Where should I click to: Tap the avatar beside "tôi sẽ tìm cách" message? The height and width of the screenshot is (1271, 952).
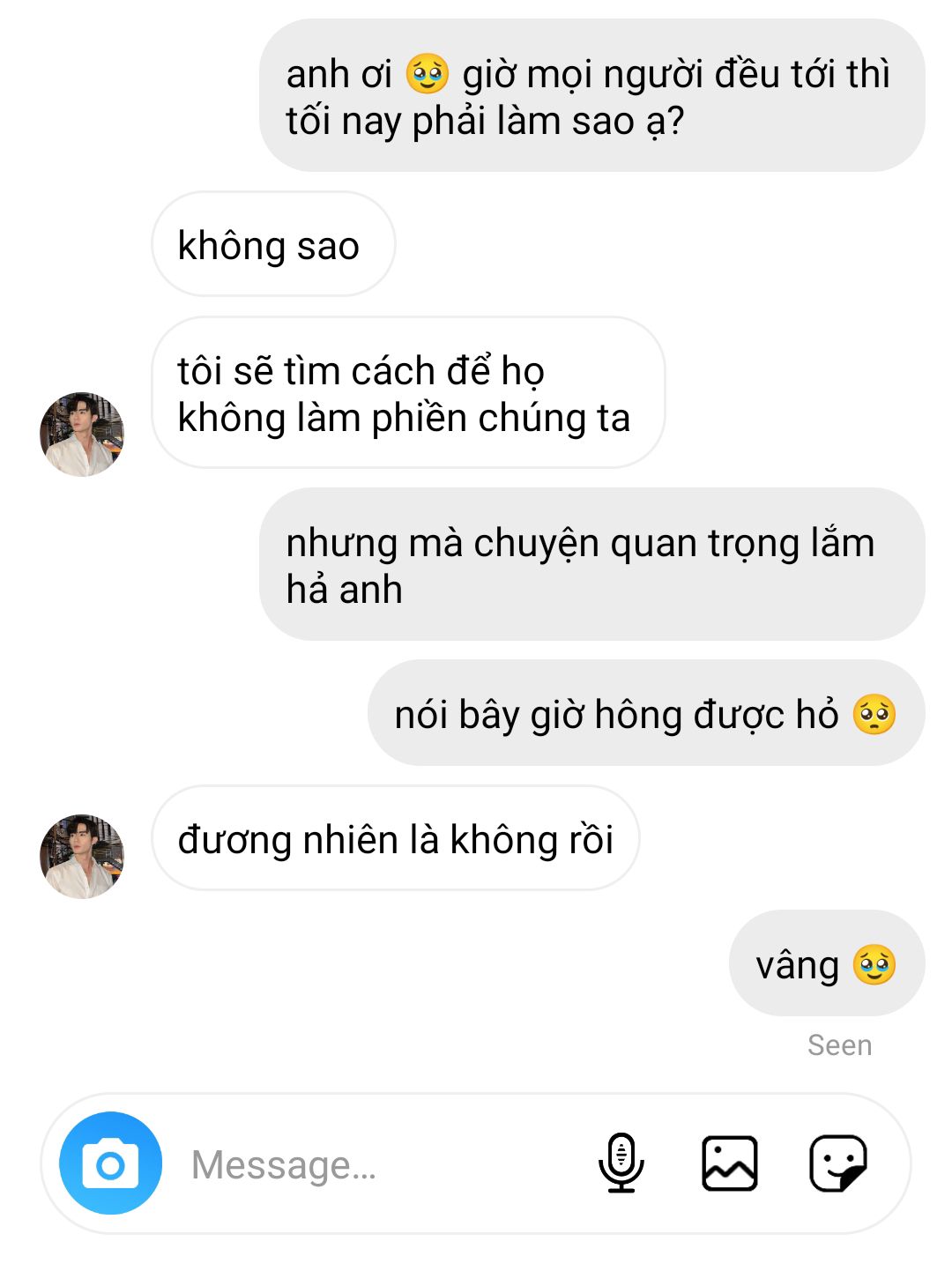tap(82, 435)
